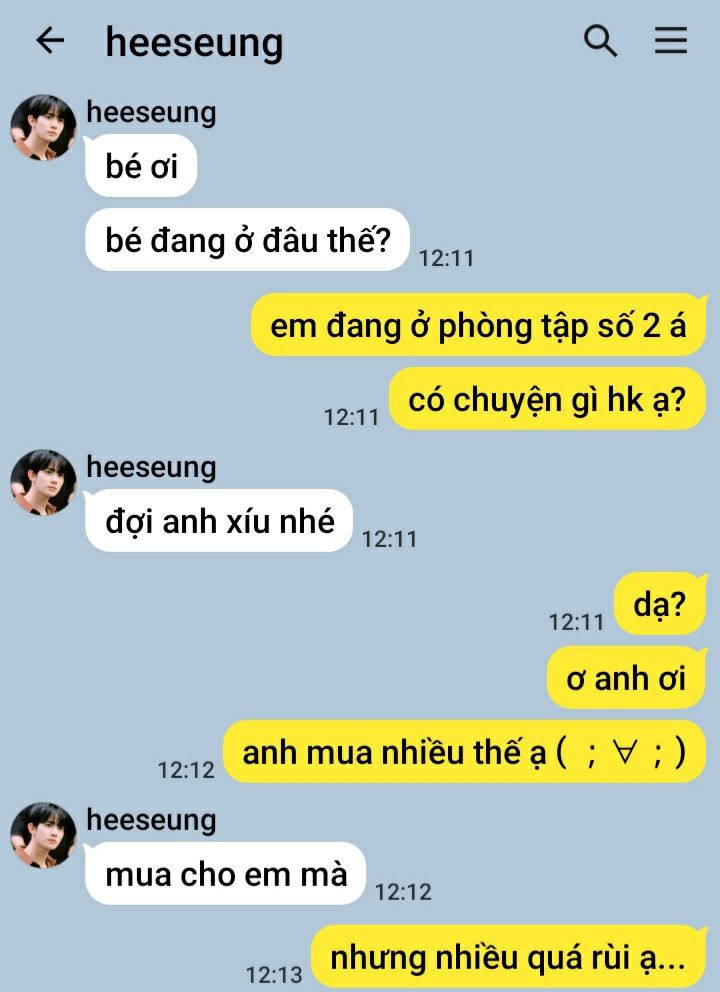Search within this conversation
Viewport: 720px width, 992px height.
click(600, 41)
